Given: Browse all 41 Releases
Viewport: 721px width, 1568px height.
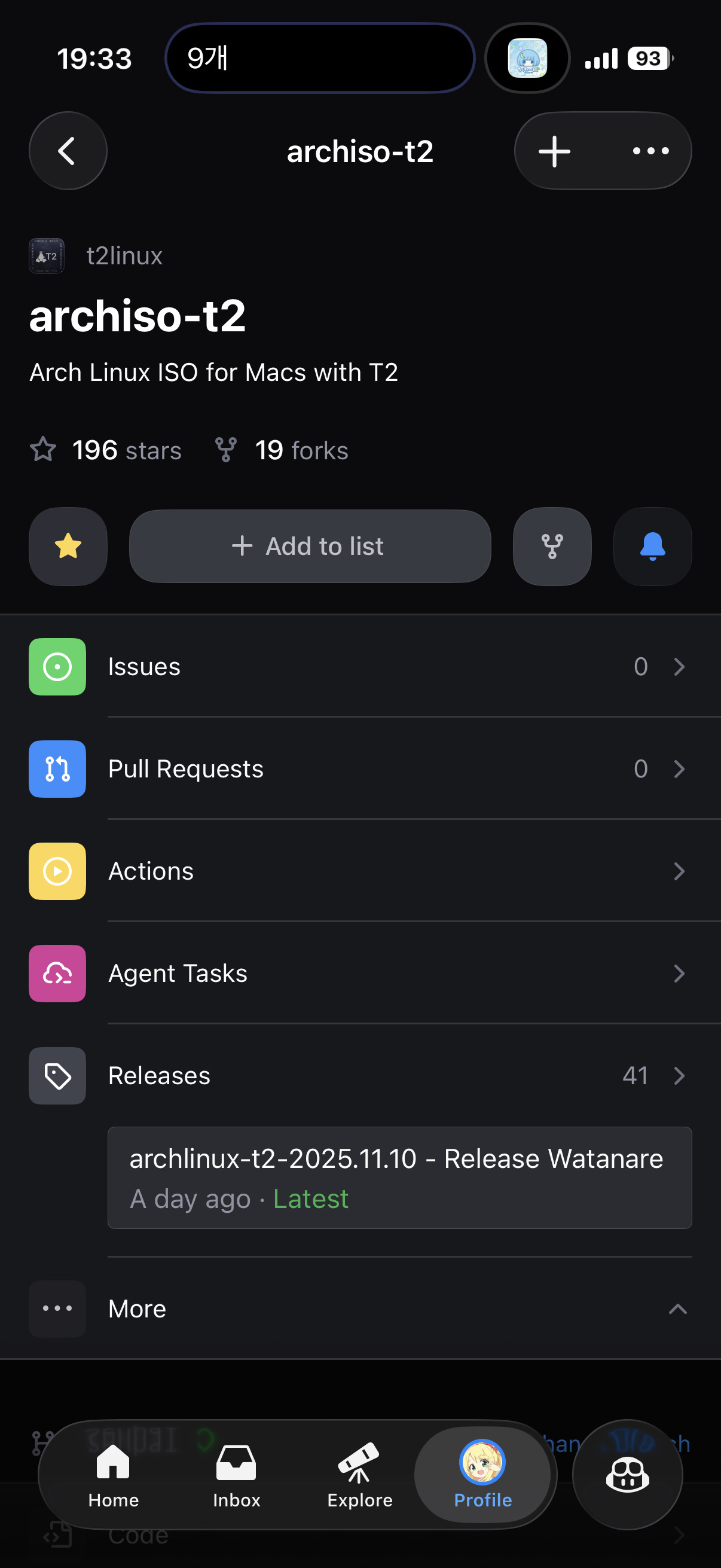Looking at the screenshot, I should [359, 1076].
